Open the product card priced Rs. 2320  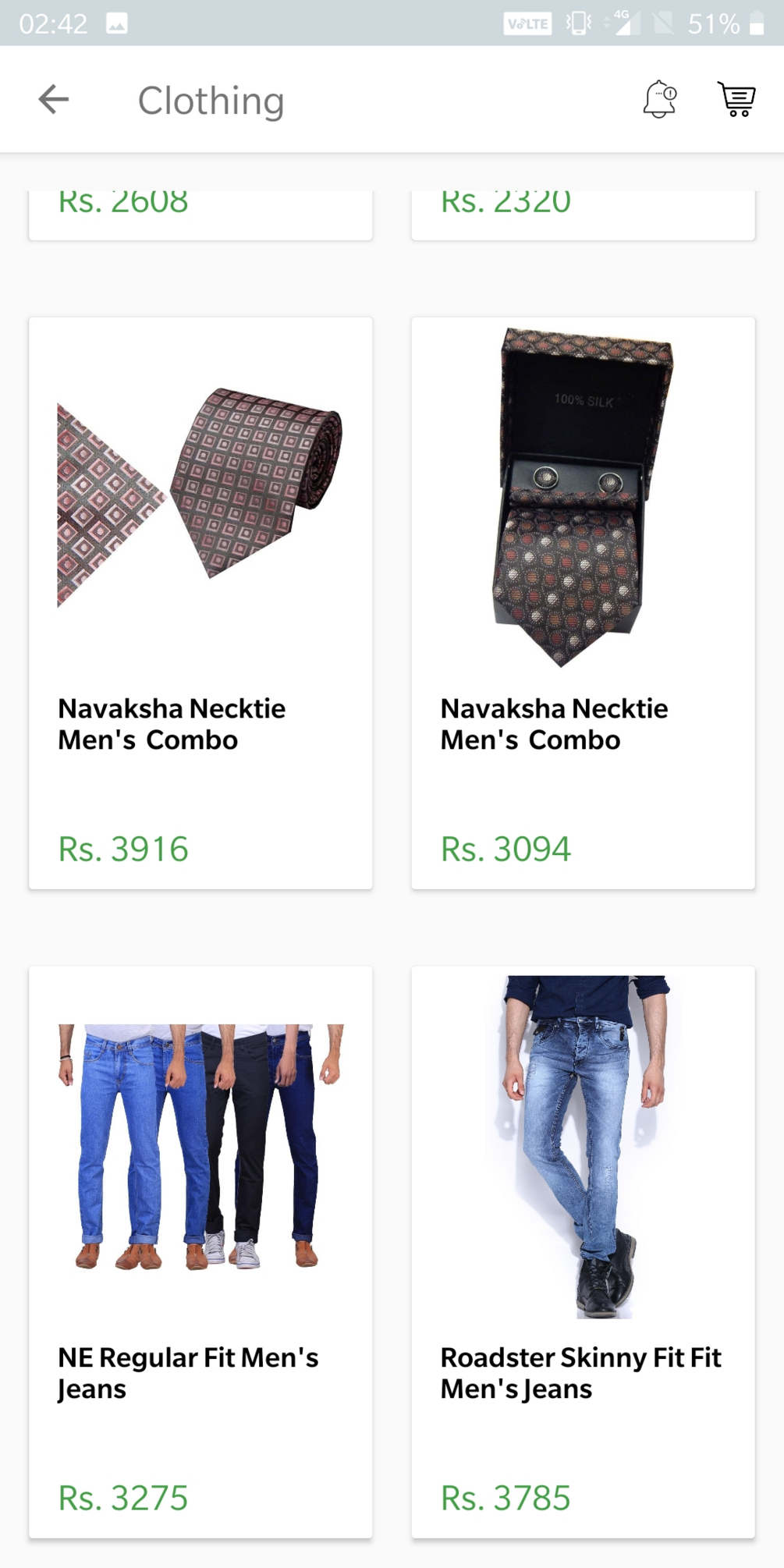coord(583,215)
